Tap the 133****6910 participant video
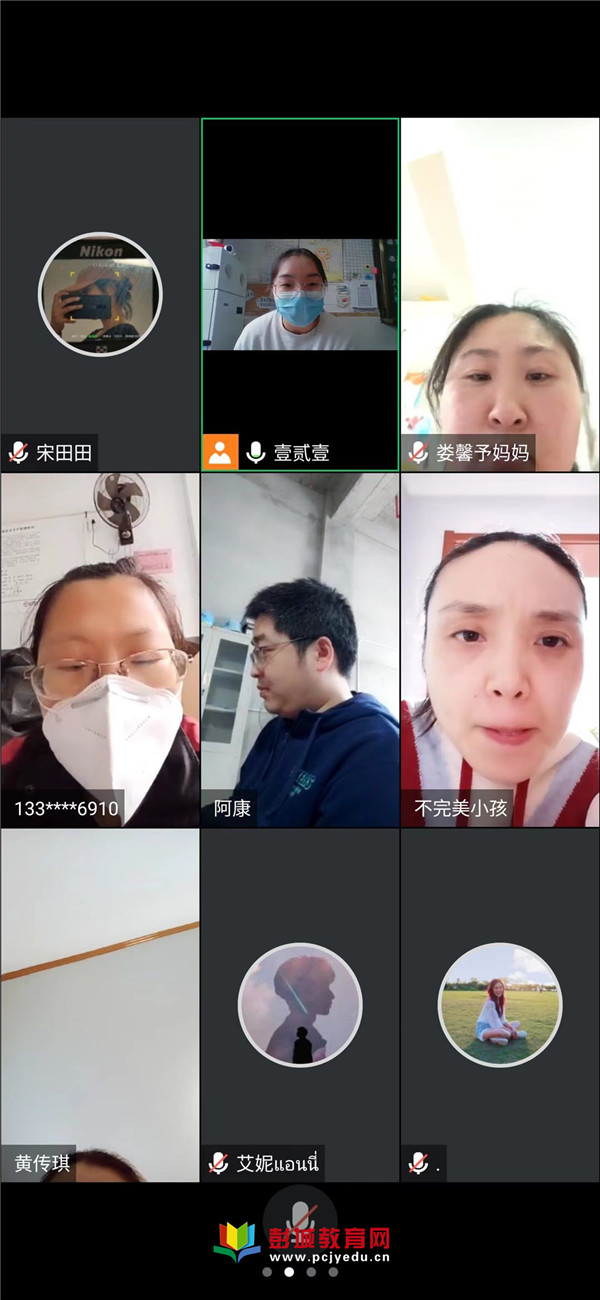Viewport: 600px width, 1300px height. pyautogui.click(x=100, y=650)
